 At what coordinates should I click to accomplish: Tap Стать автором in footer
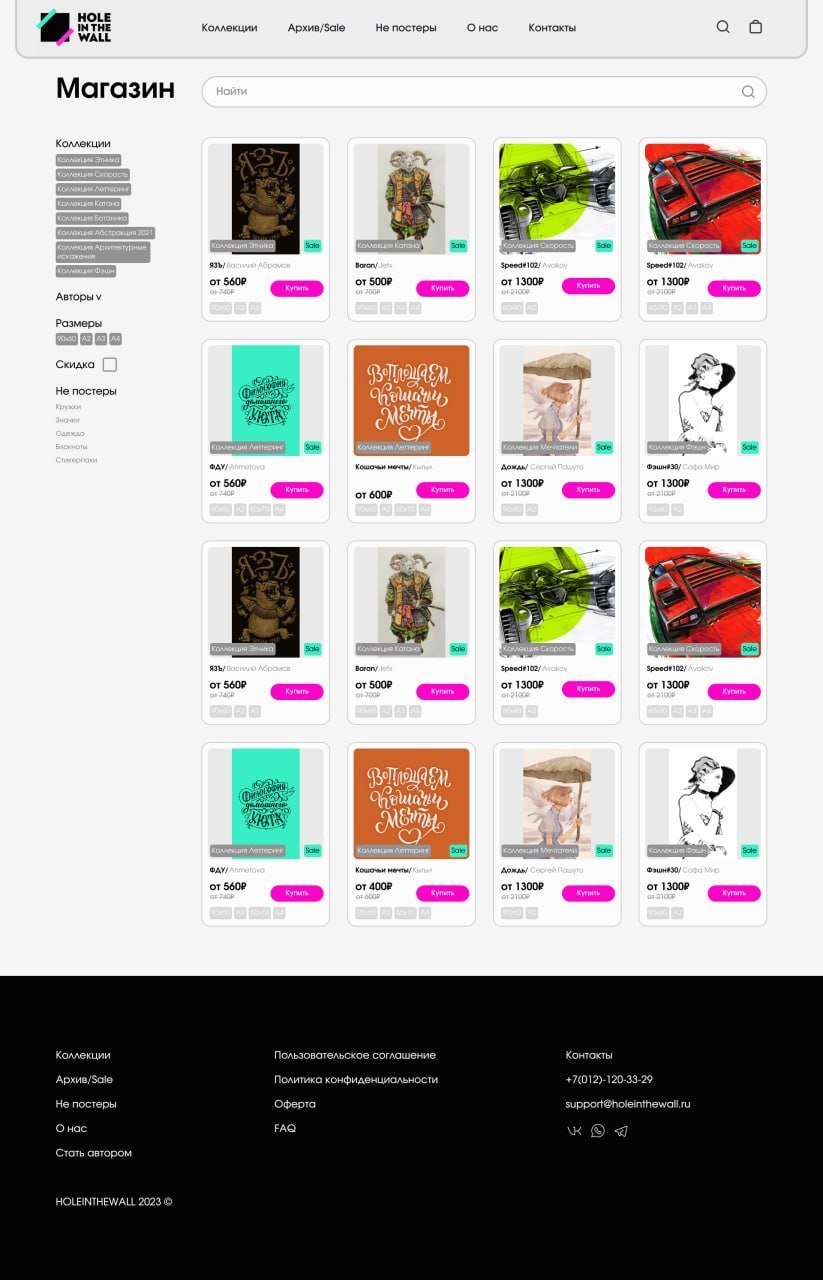(x=94, y=1153)
